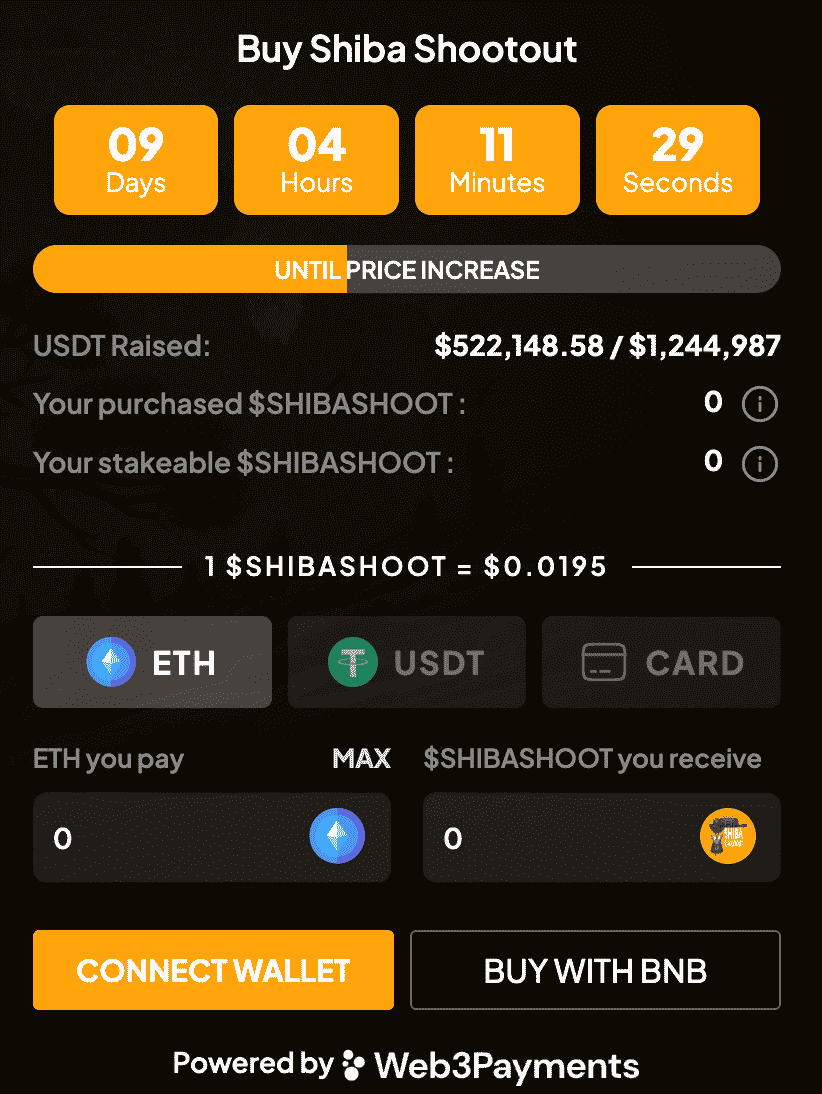Select ETH as payment method
The height and width of the screenshot is (1094, 822).
[152, 662]
